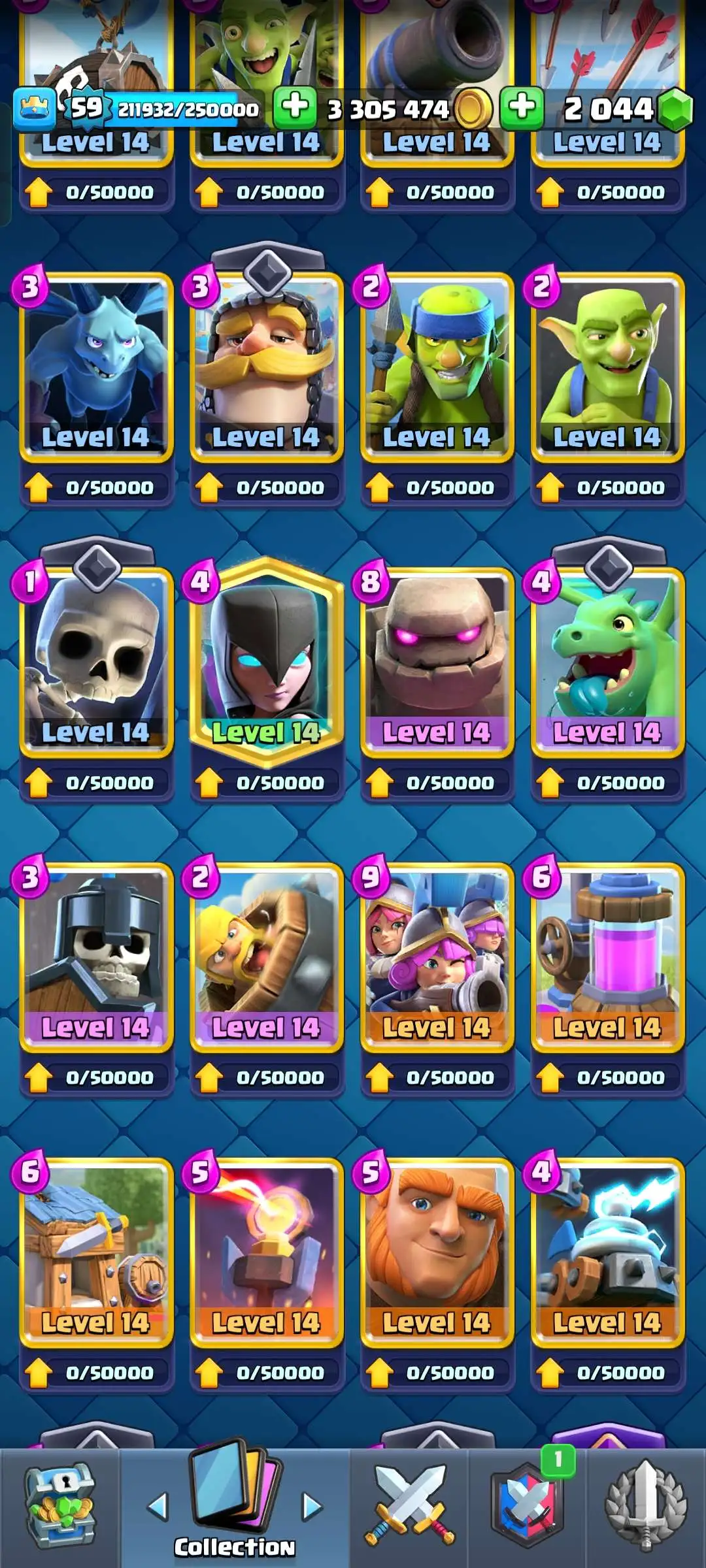Select the Minions card
Image resolution: width=706 pixels, height=1568 pixels.
point(96,367)
